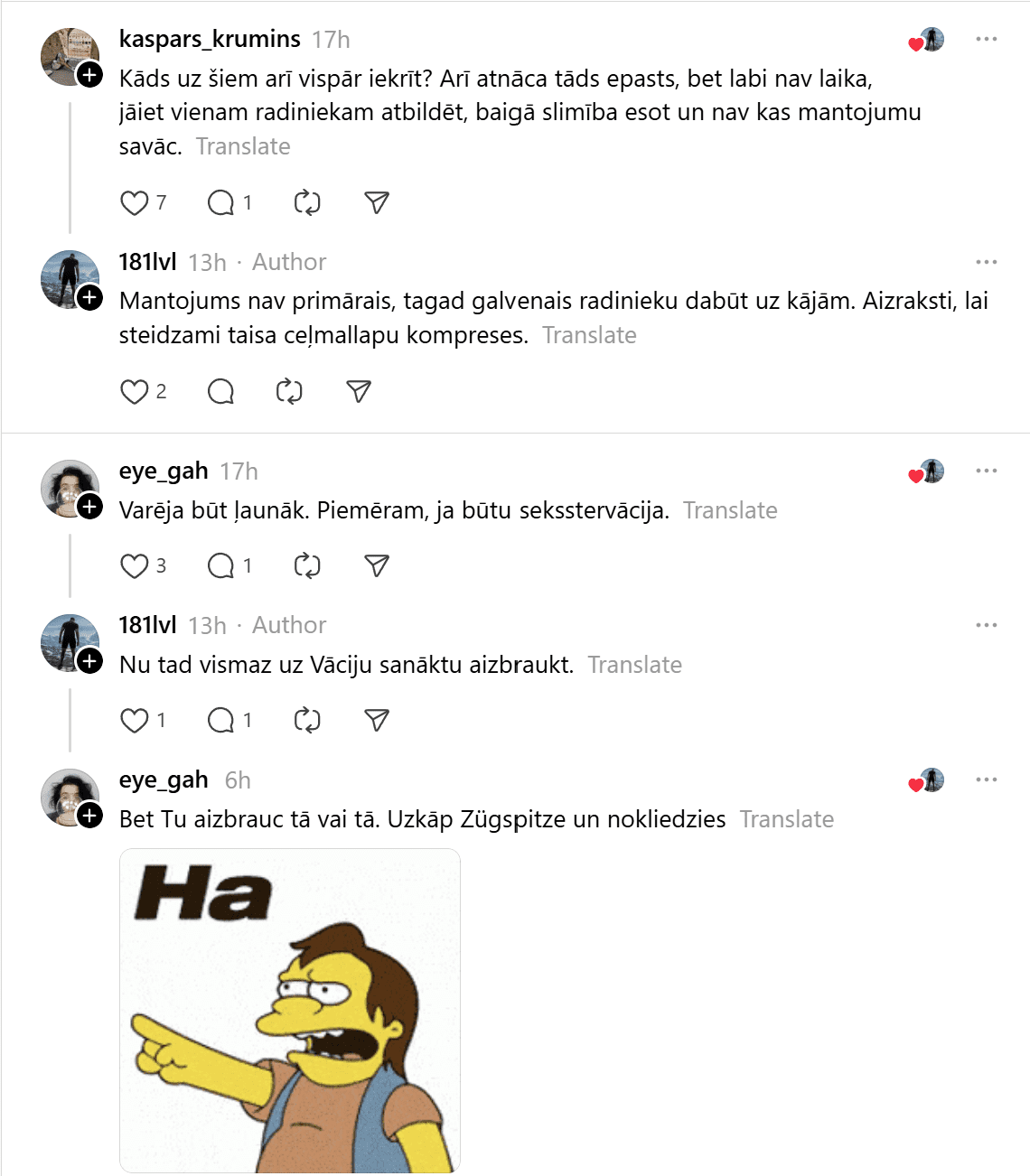Open the Ha GIF image
This screenshot has height=1176, width=1030.
pos(289,1010)
